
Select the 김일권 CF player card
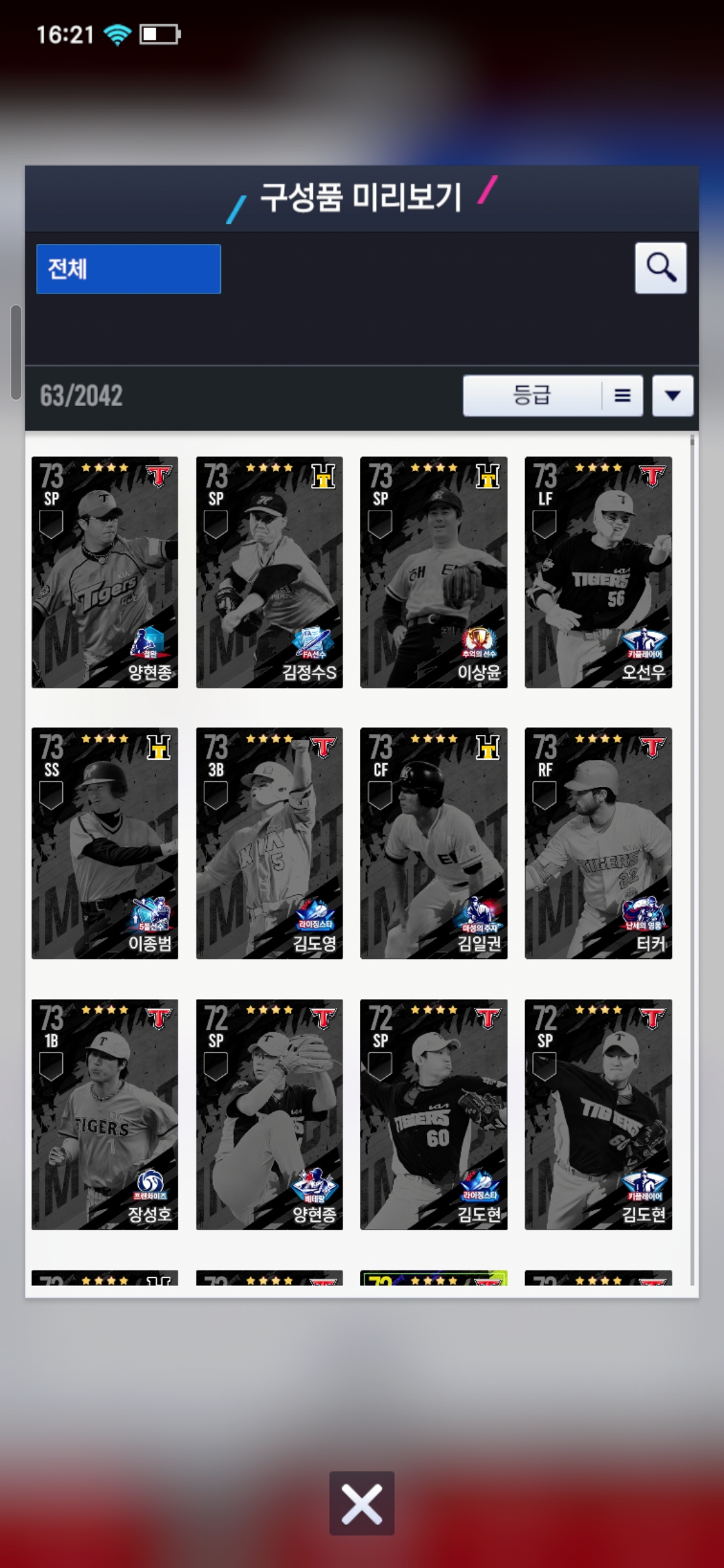tap(433, 843)
